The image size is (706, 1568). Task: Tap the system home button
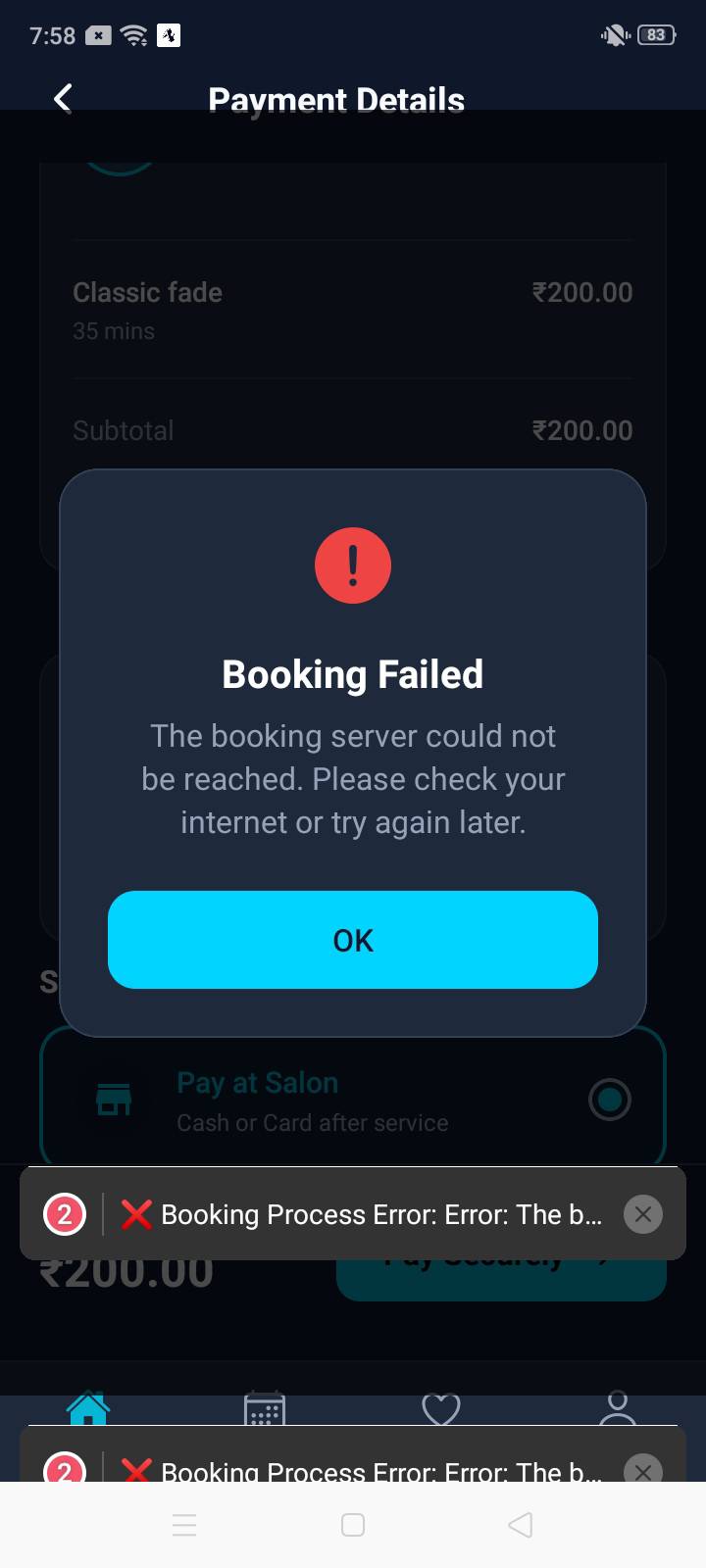click(353, 1525)
